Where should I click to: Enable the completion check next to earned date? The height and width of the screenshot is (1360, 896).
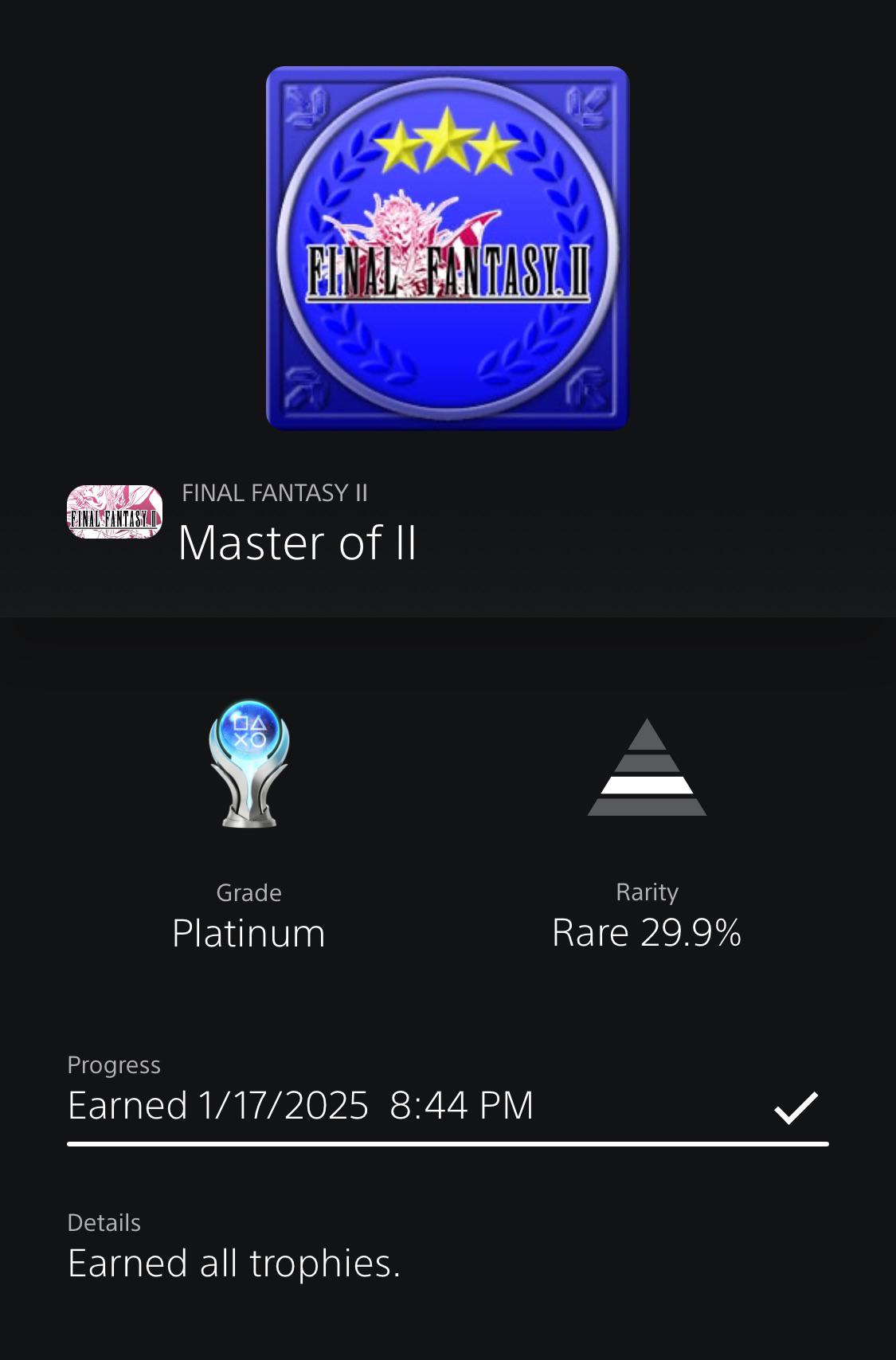794,1106
